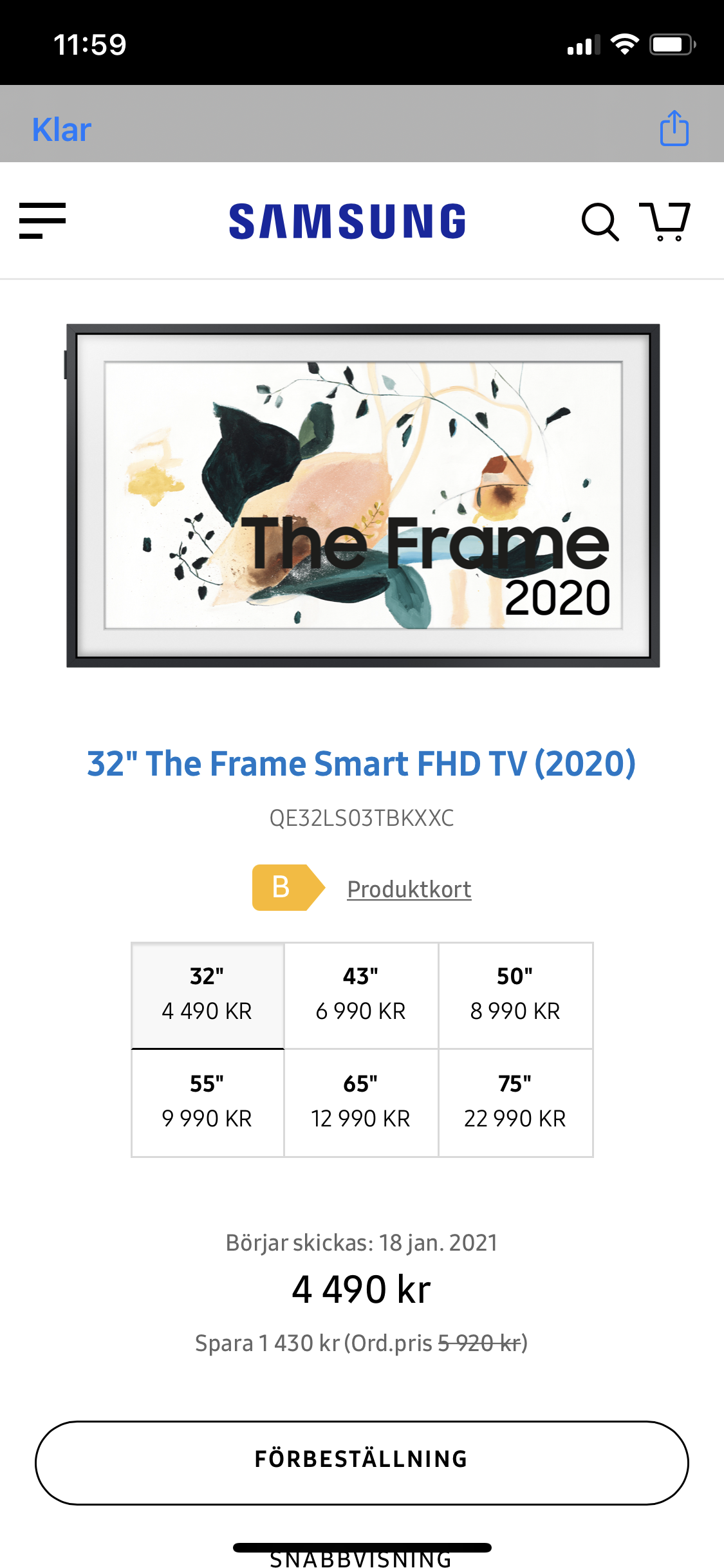Open the Produktkort link
This screenshot has height=1568, width=724.
[x=409, y=889]
